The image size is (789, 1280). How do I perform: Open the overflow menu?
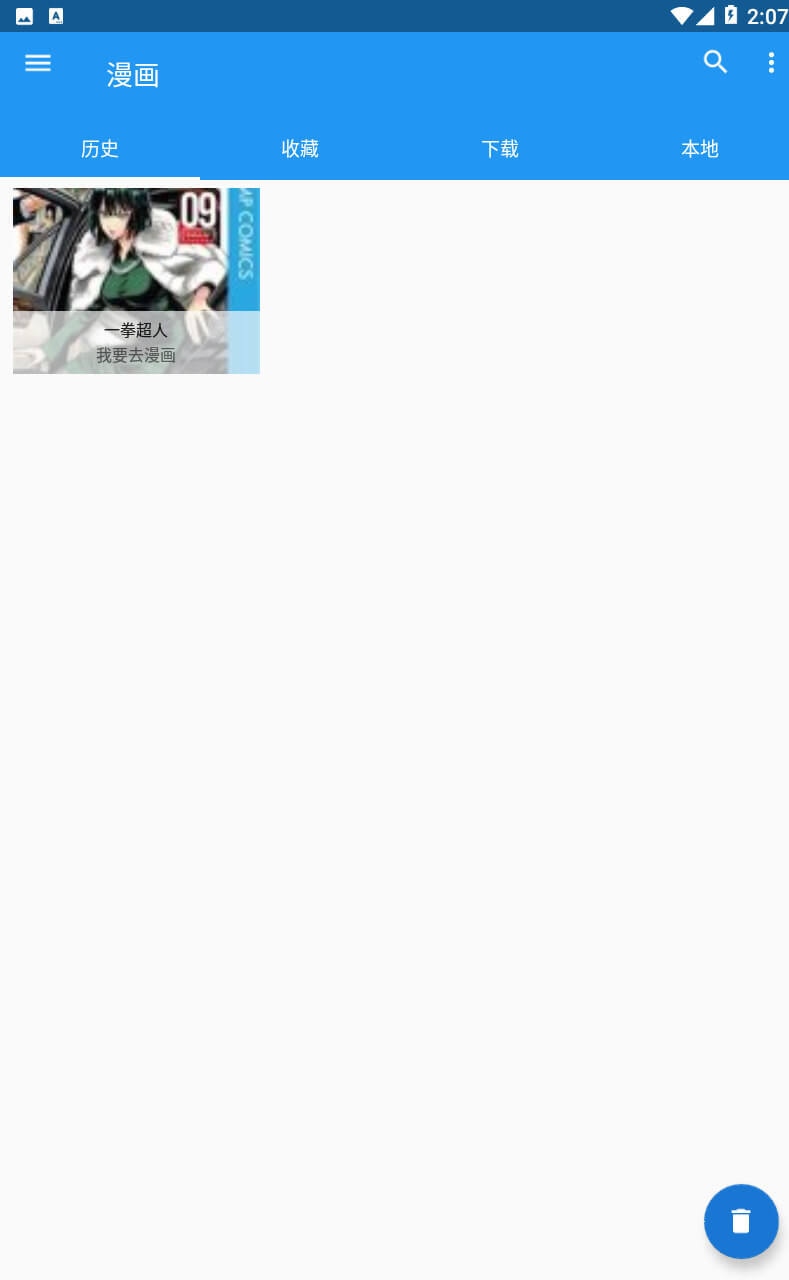771,63
